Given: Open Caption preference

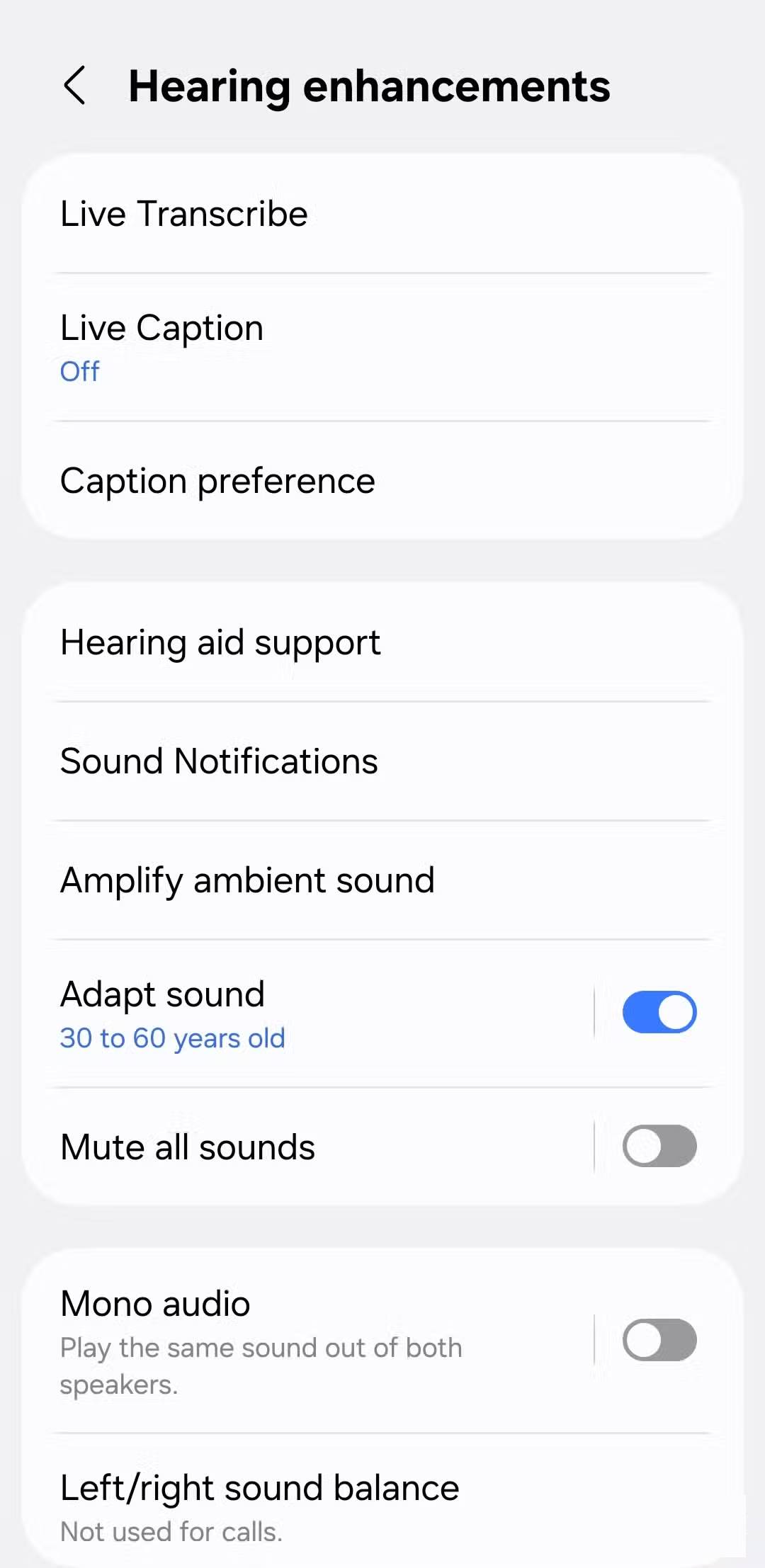Looking at the screenshot, I should [x=217, y=479].
